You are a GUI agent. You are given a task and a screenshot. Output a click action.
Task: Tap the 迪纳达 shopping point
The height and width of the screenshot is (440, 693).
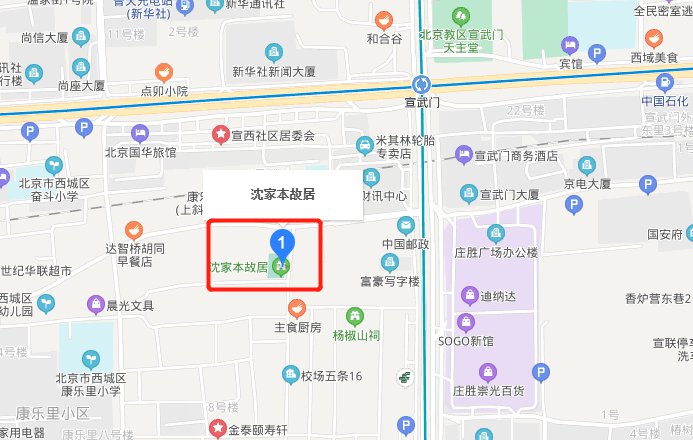click(469, 295)
